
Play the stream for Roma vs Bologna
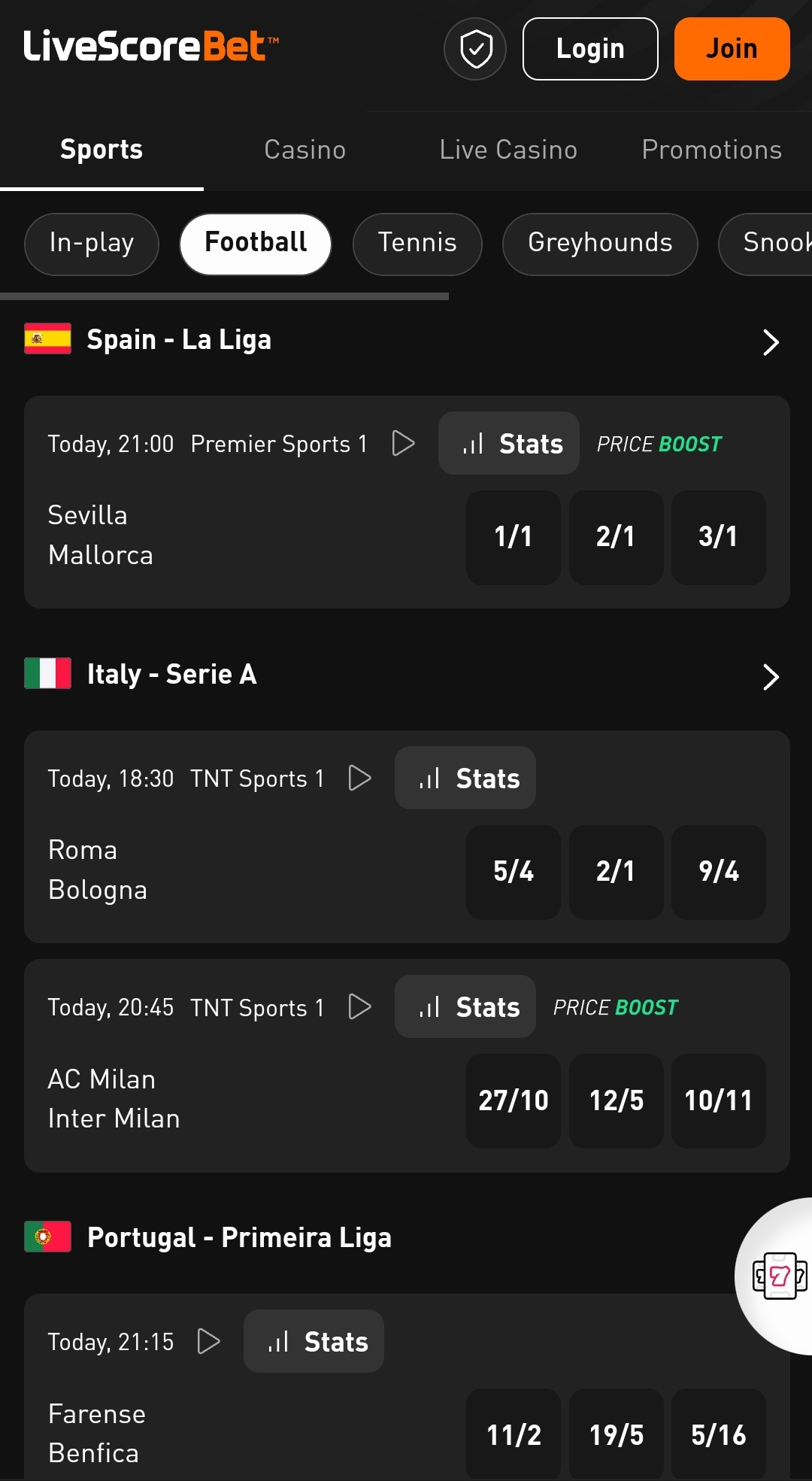point(361,778)
